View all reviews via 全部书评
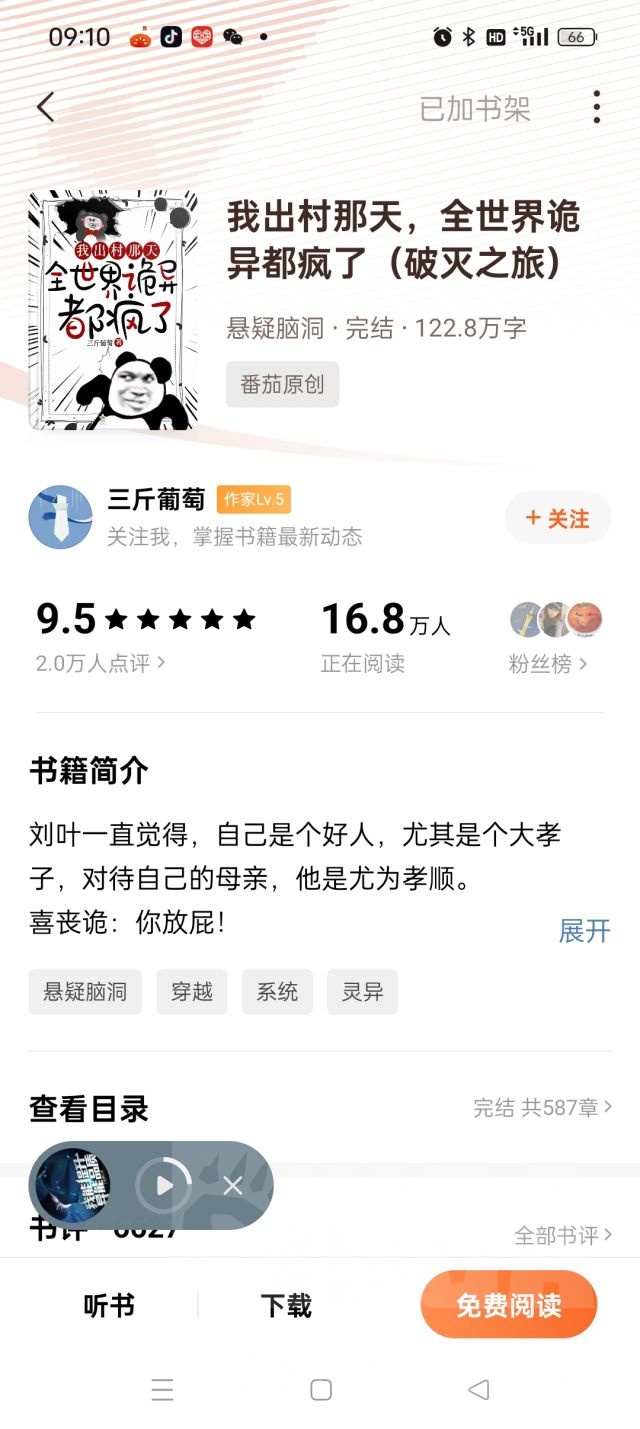Screen dimensions: 640x1429 click(x=562, y=1235)
